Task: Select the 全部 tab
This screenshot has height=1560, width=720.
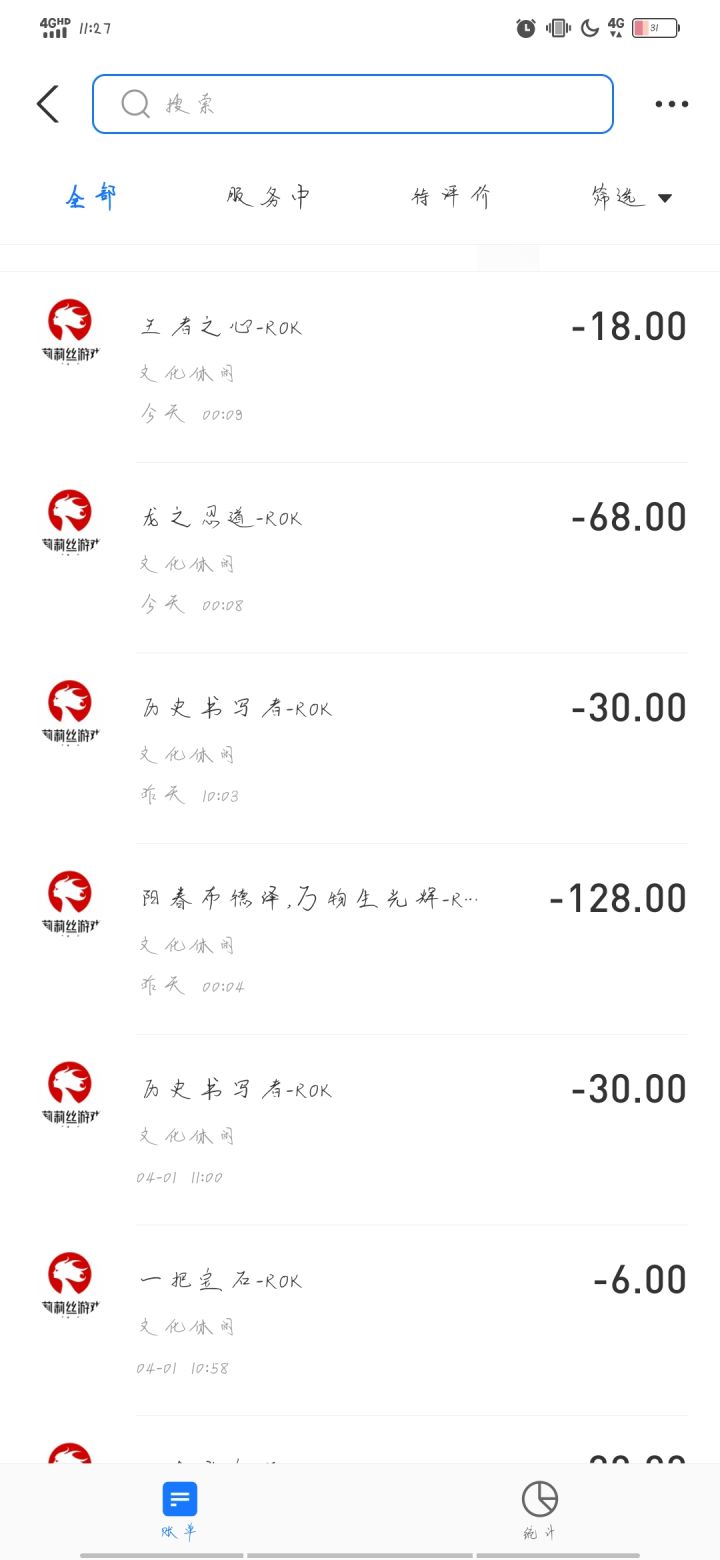Action: coord(89,197)
